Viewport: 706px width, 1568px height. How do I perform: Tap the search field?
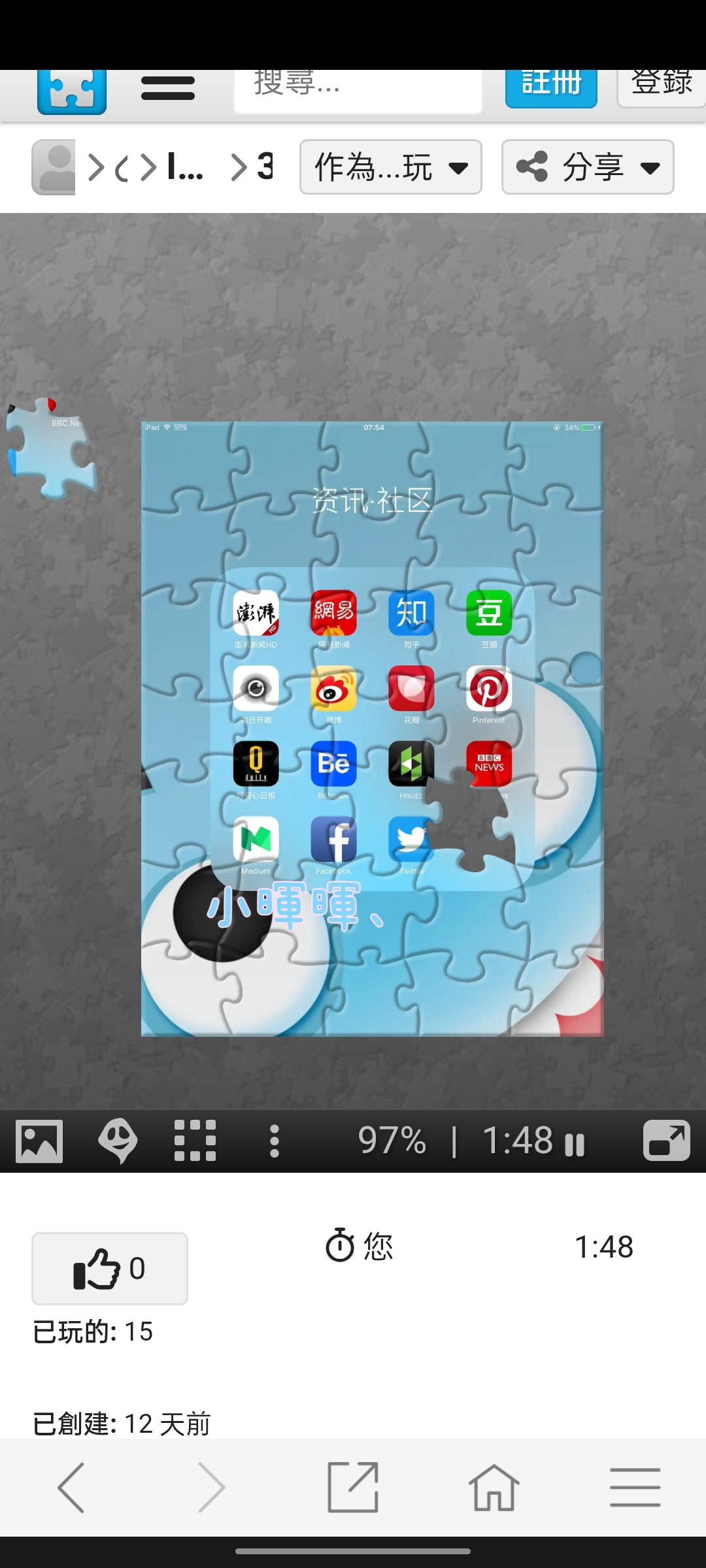[358, 90]
